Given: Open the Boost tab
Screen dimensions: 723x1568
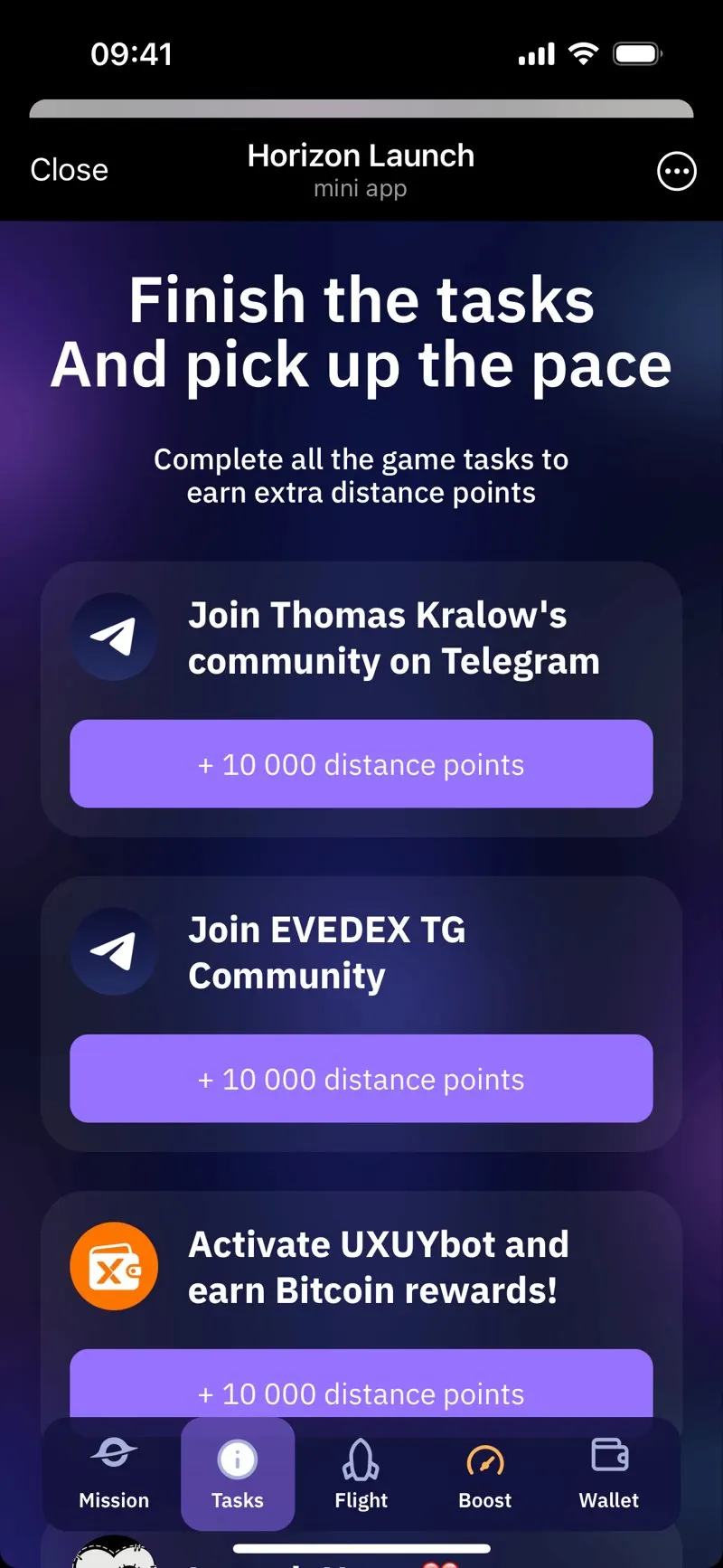Looking at the screenshot, I should coord(485,1474).
